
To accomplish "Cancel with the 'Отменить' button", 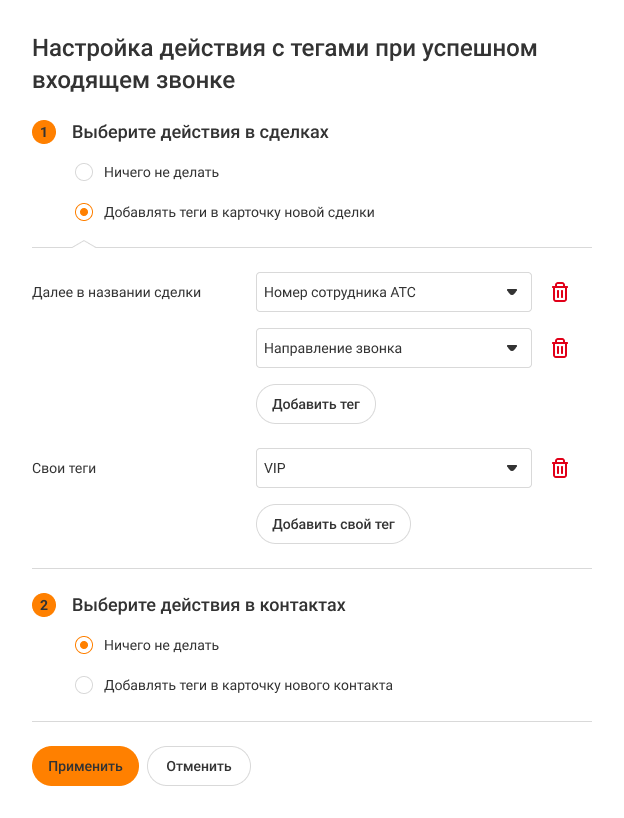I will [198, 766].
